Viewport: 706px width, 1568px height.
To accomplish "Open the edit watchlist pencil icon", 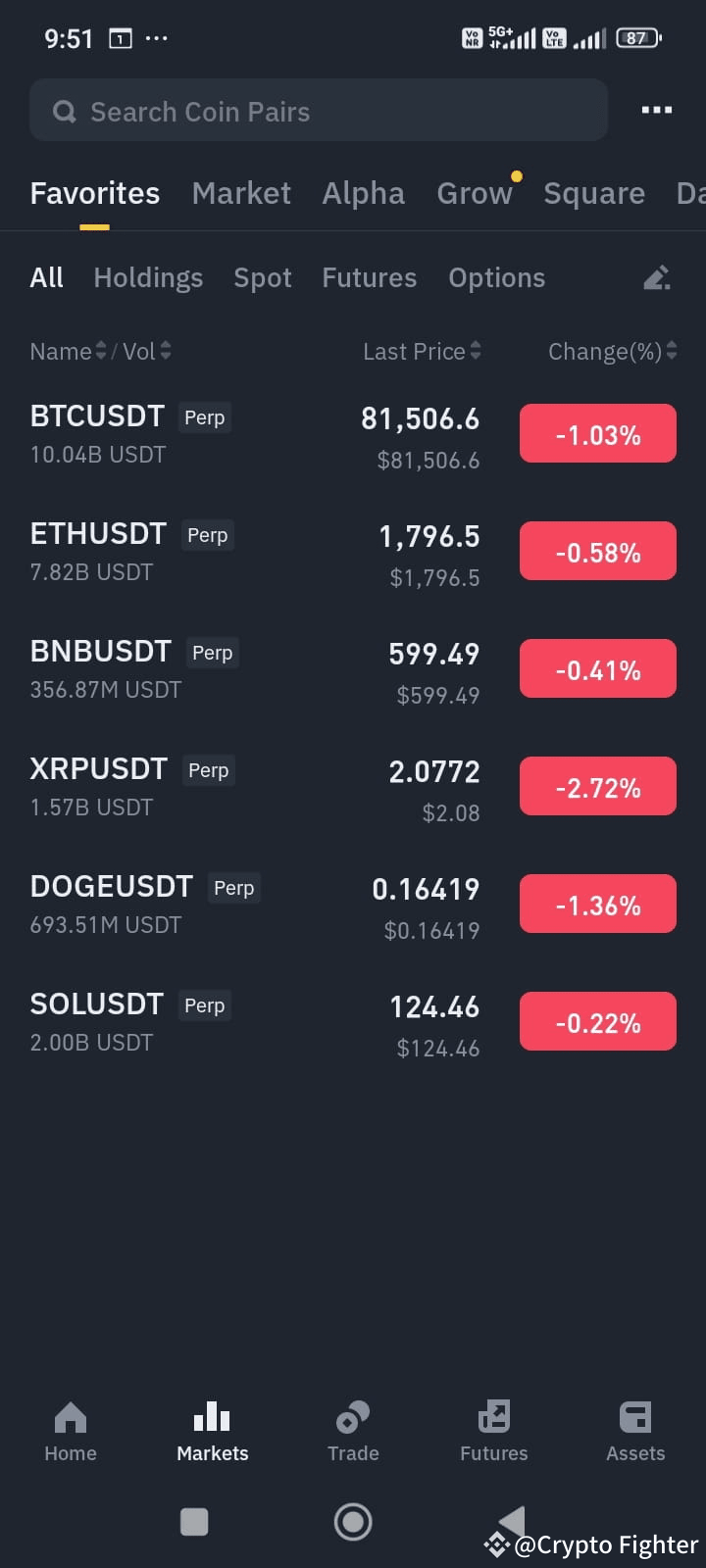I will coord(656,277).
